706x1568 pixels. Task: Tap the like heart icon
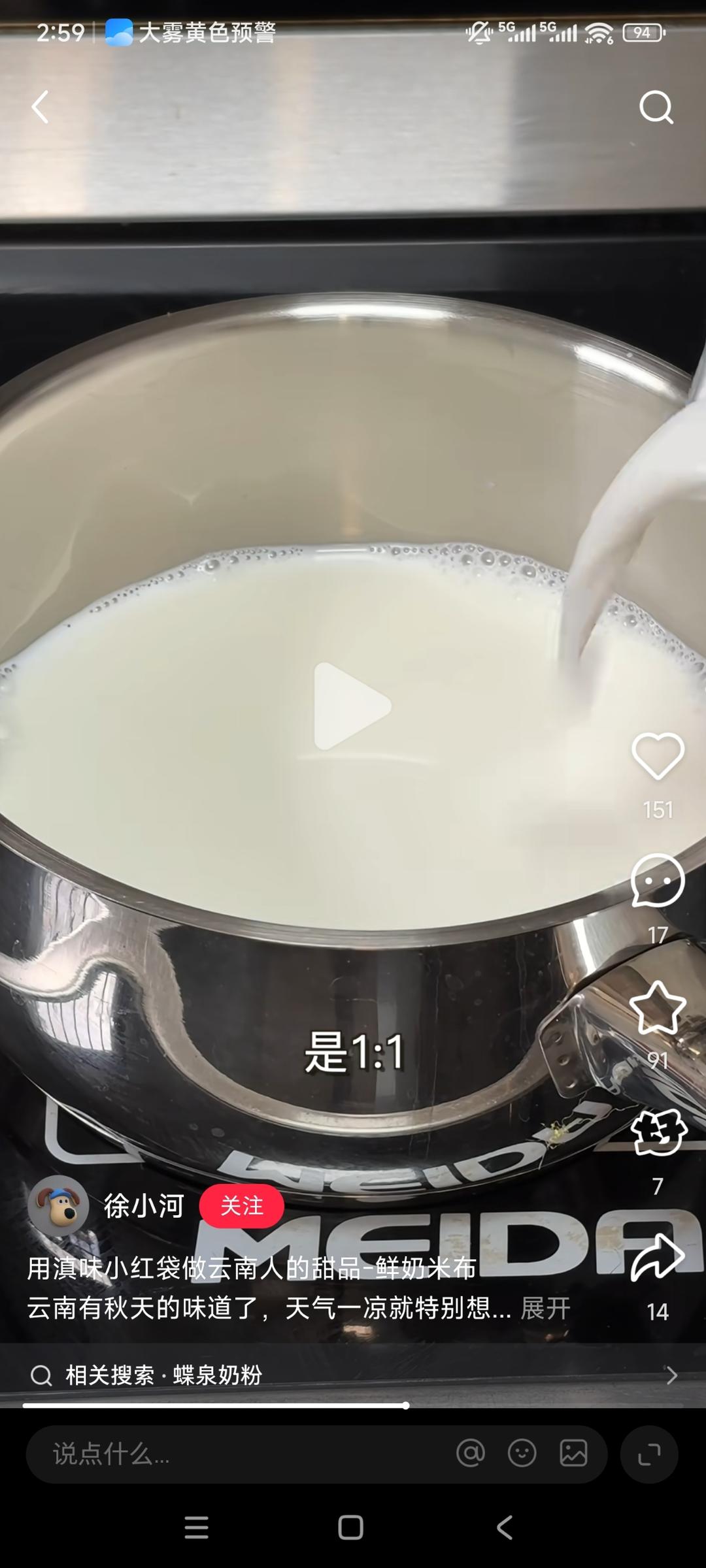click(660, 758)
